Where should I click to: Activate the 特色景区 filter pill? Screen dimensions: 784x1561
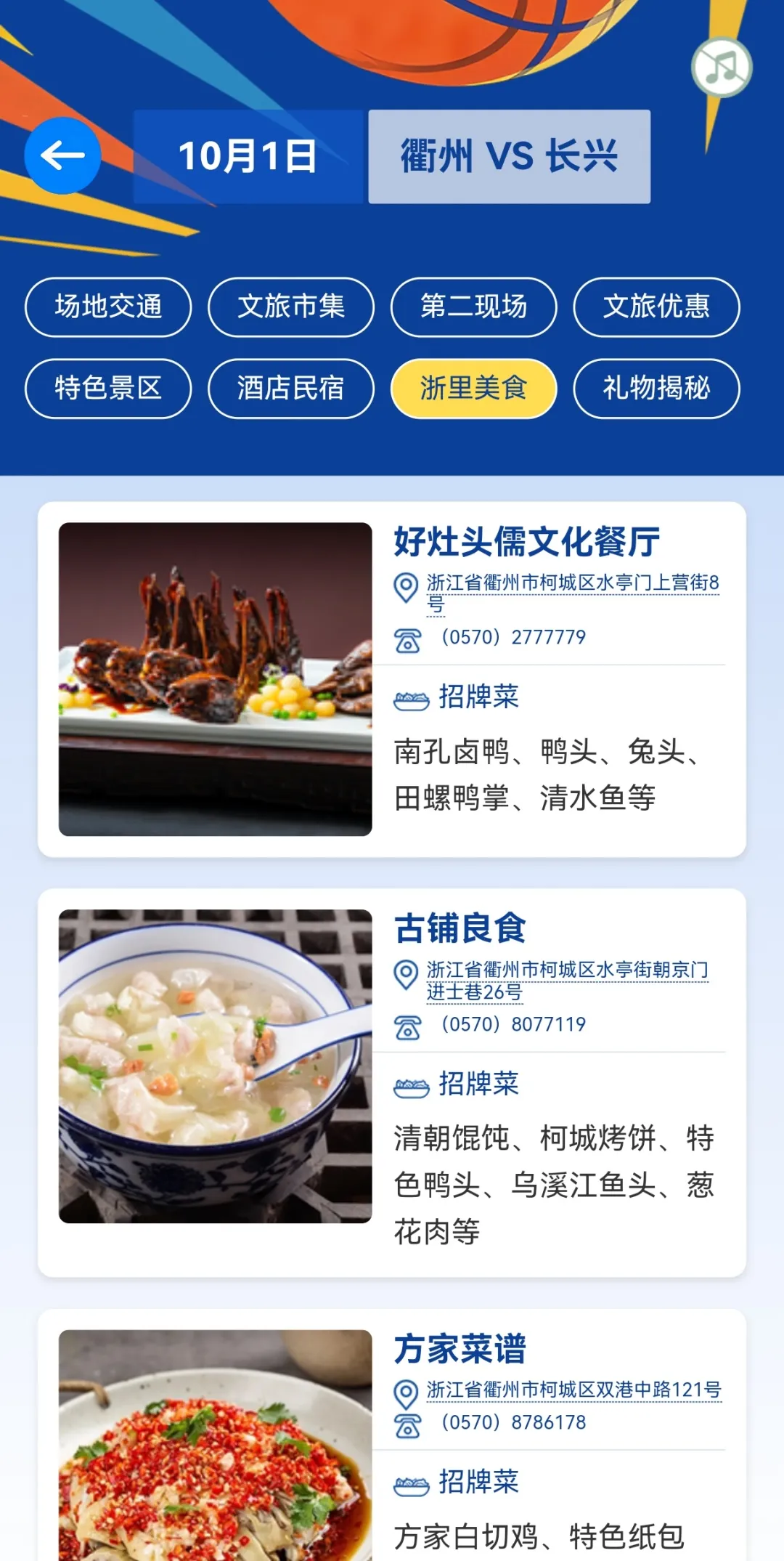pos(107,389)
